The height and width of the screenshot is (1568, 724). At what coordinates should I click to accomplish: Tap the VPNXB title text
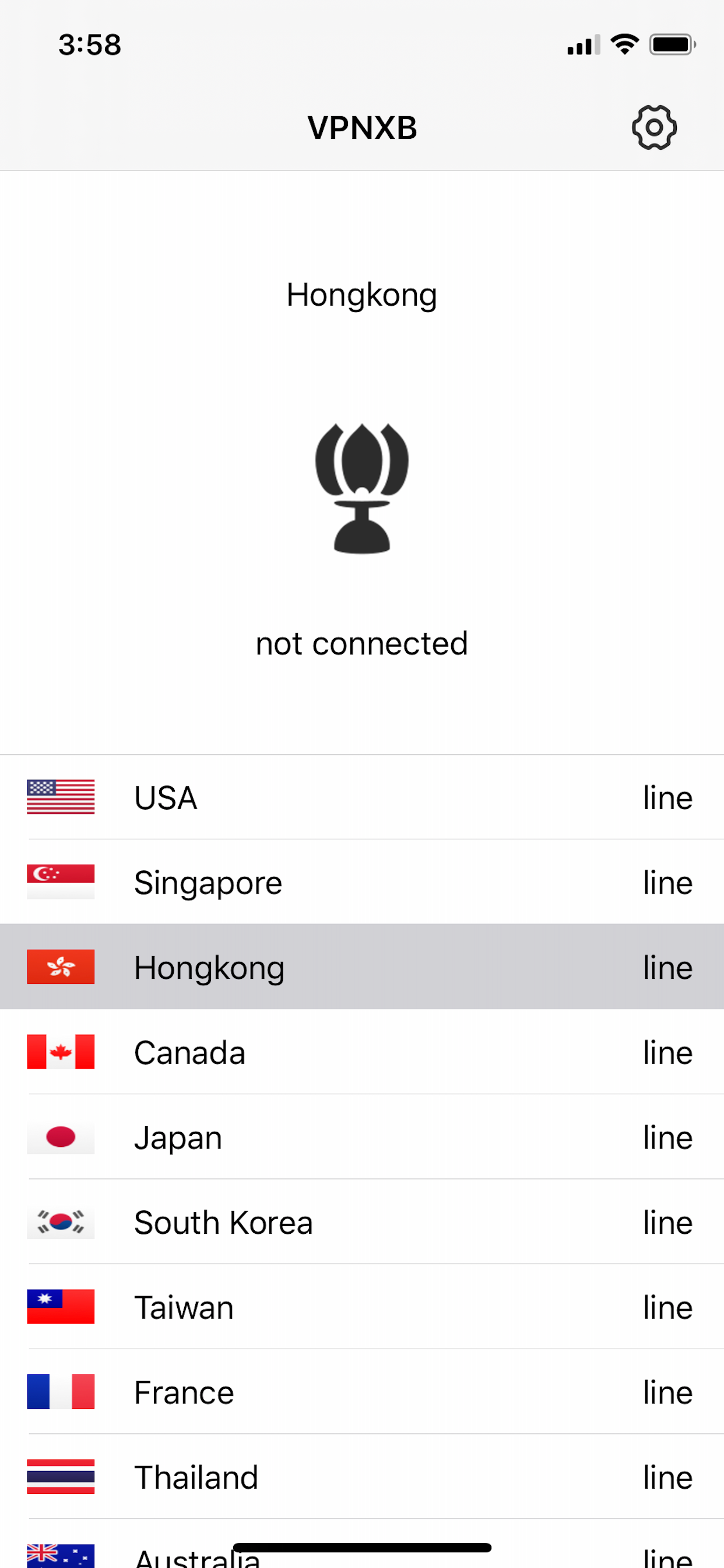(361, 128)
